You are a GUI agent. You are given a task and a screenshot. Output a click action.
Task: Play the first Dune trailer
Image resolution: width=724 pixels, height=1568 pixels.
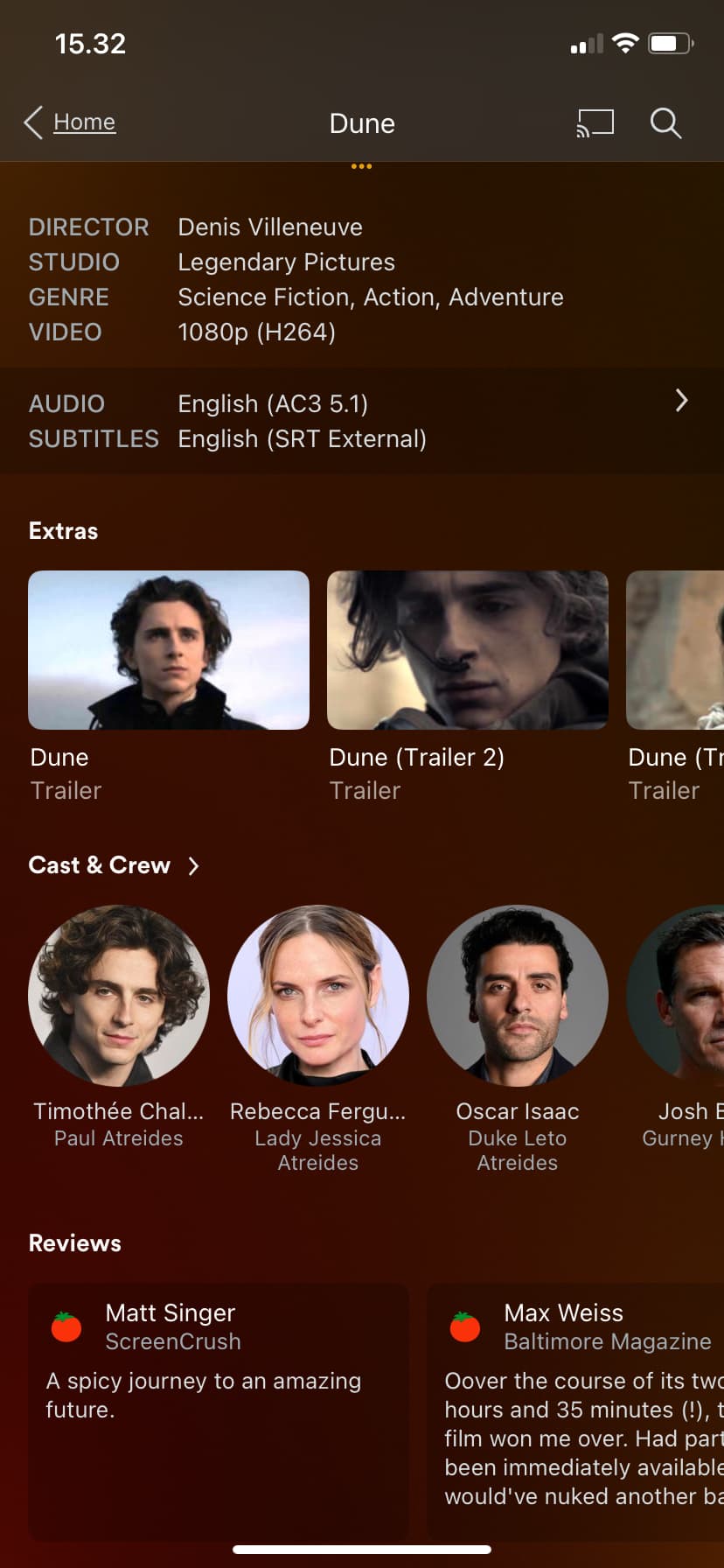pyautogui.click(x=169, y=650)
